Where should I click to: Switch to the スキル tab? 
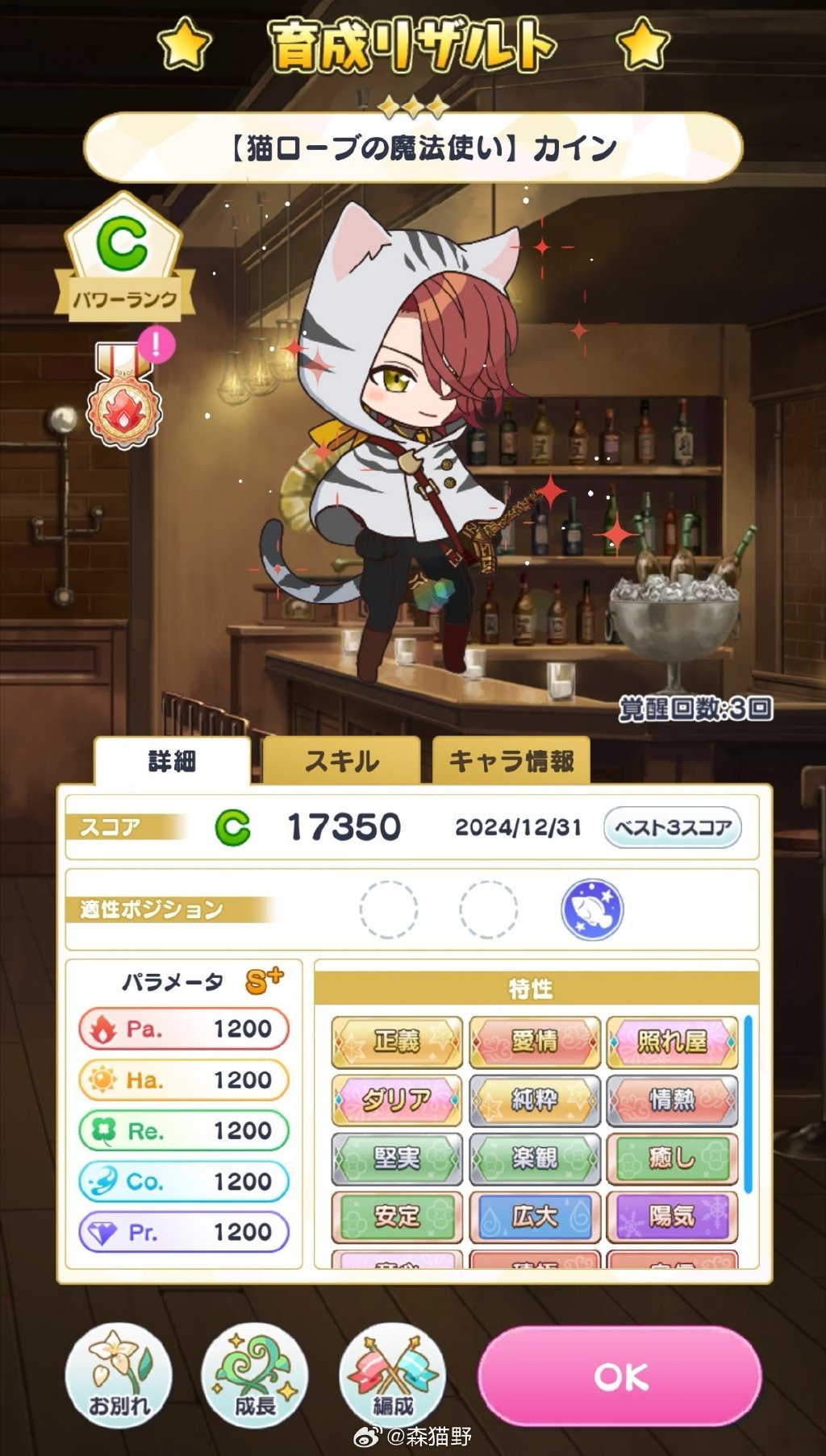pos(341,760)
